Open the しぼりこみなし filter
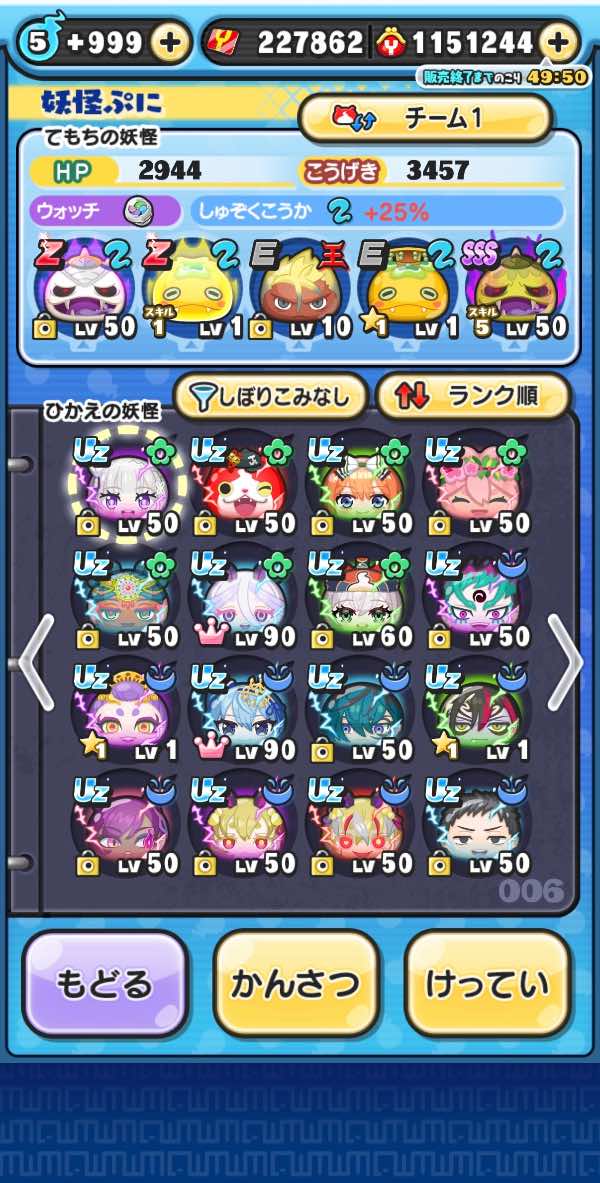This screenshot has height=1183, width=600. (270, 396)
